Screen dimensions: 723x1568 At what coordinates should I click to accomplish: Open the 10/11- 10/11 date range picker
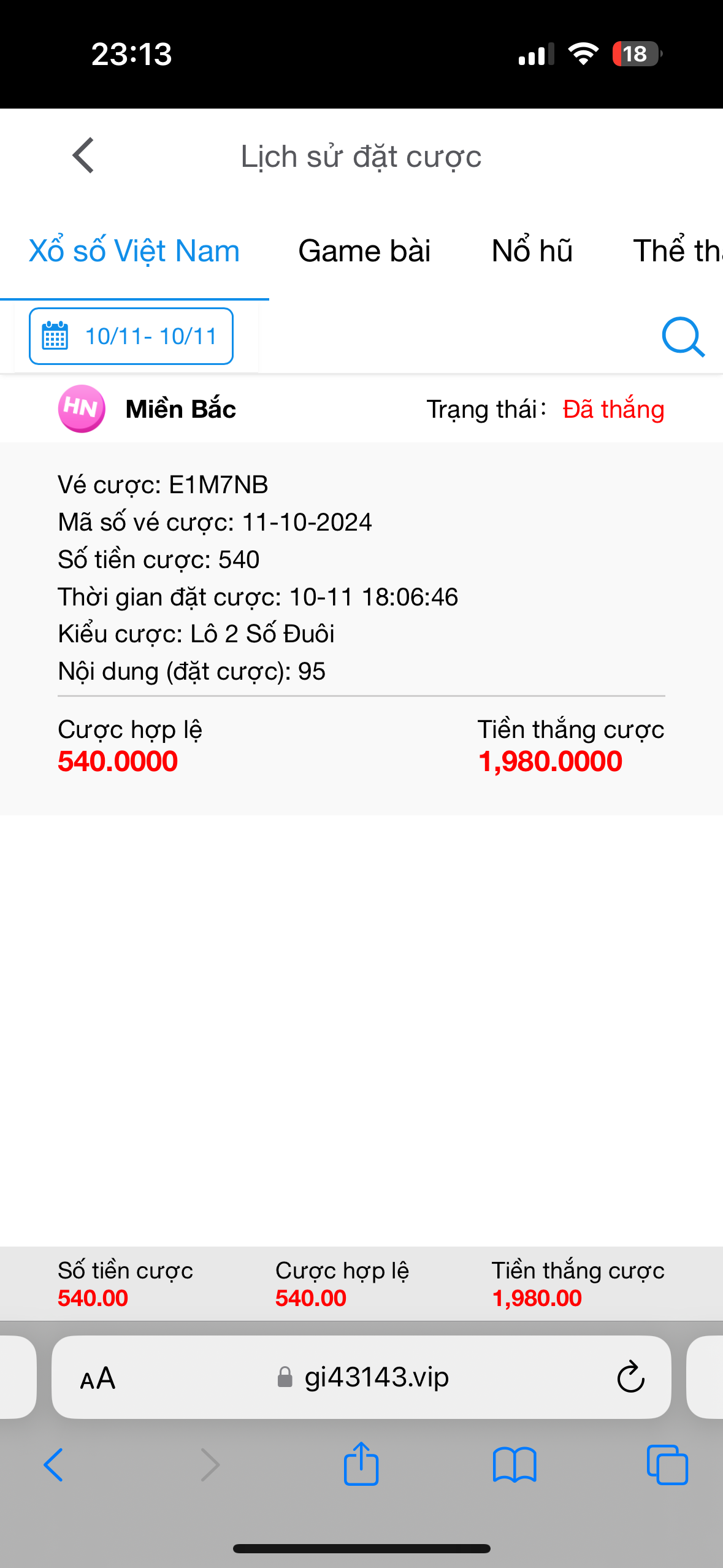click(131, 336)
